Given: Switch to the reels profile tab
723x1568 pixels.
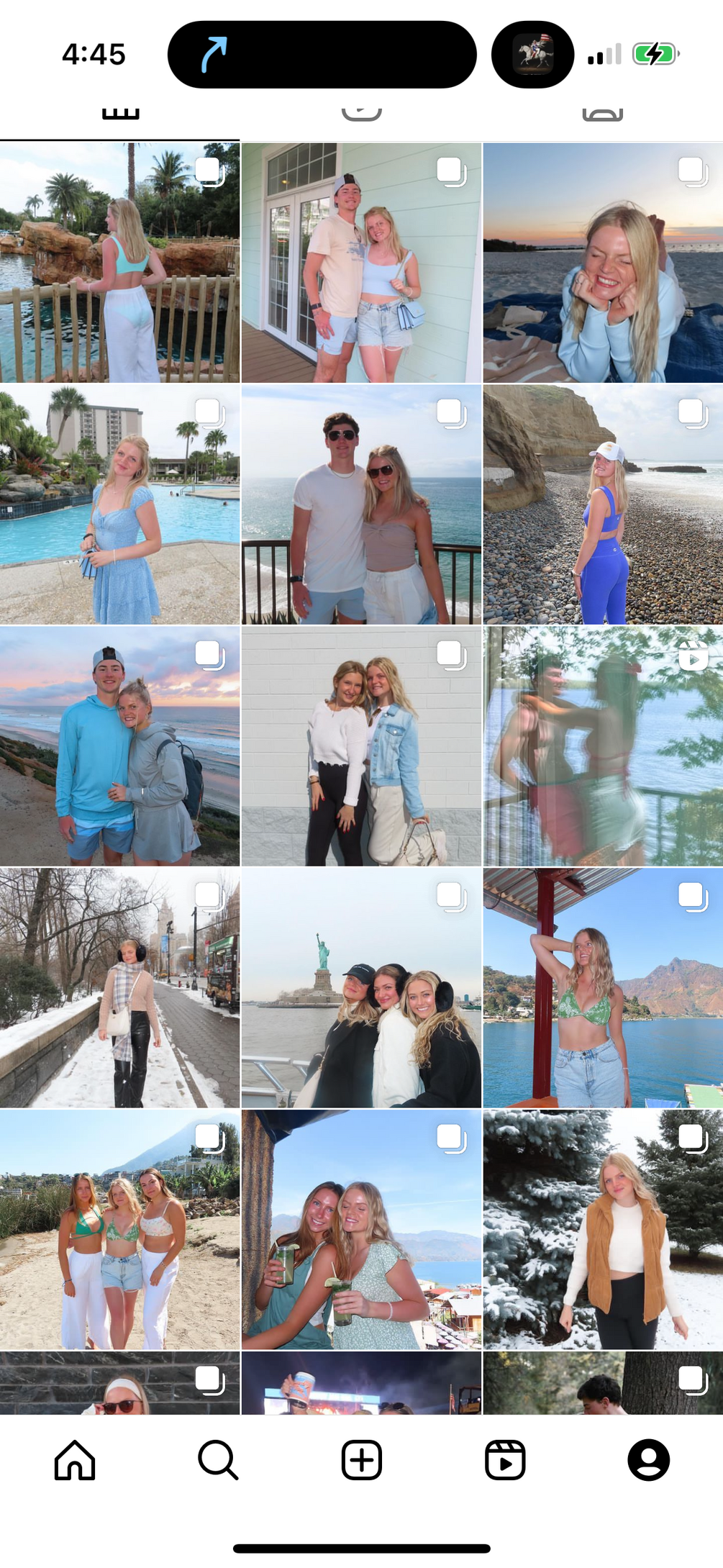Looking at the screenshot, I should (x=361, y=115).
